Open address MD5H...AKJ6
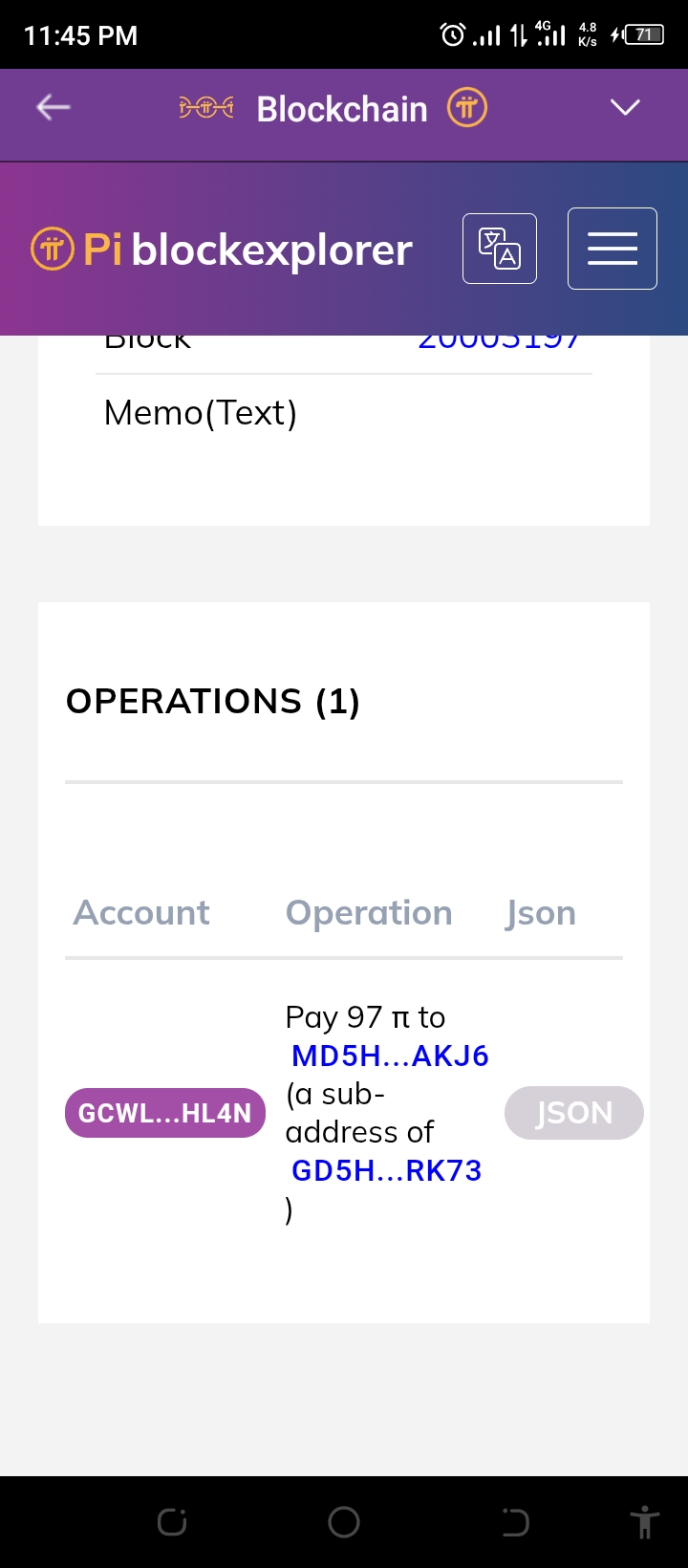This screenshot has width=688, height=1568. point(390,1056)
